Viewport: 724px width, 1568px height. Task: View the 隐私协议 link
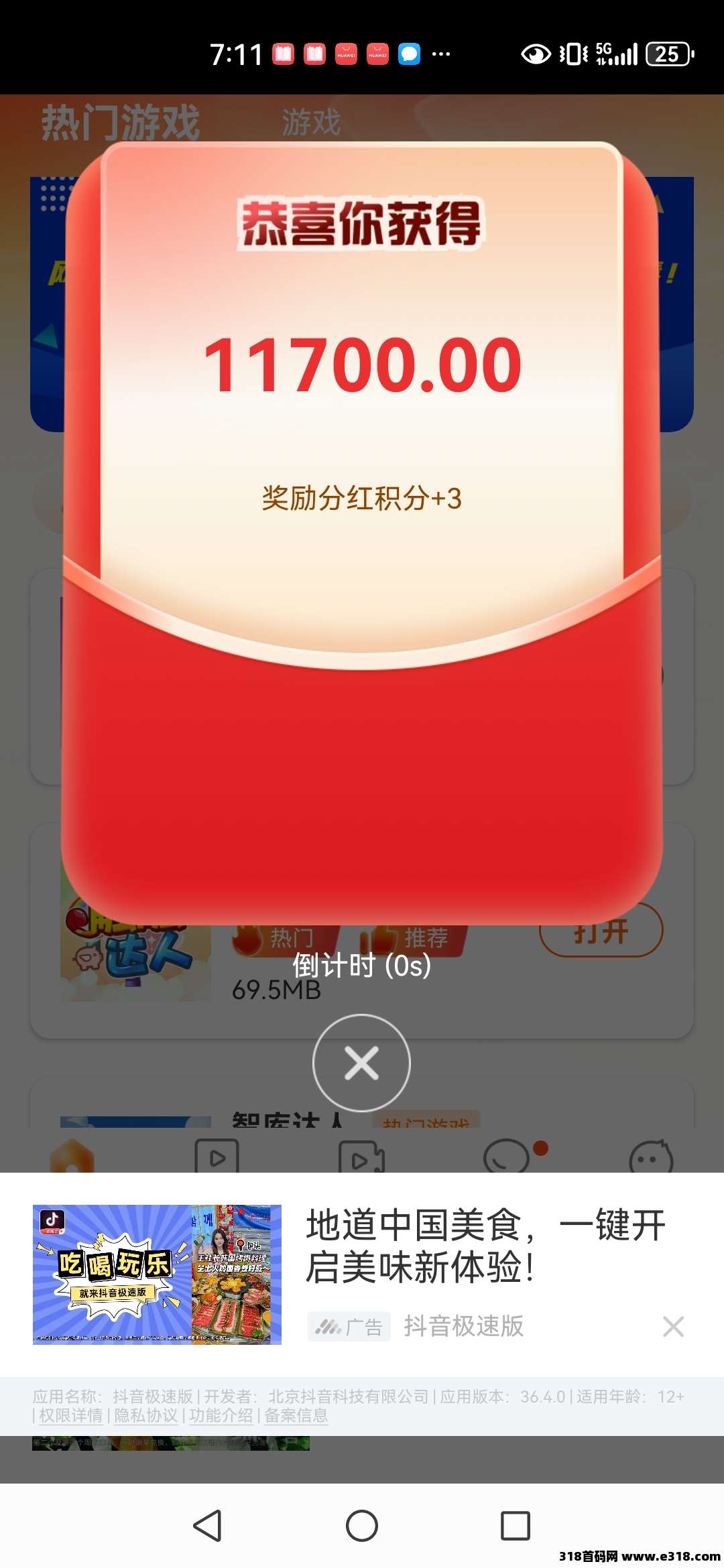(145, 1415)
